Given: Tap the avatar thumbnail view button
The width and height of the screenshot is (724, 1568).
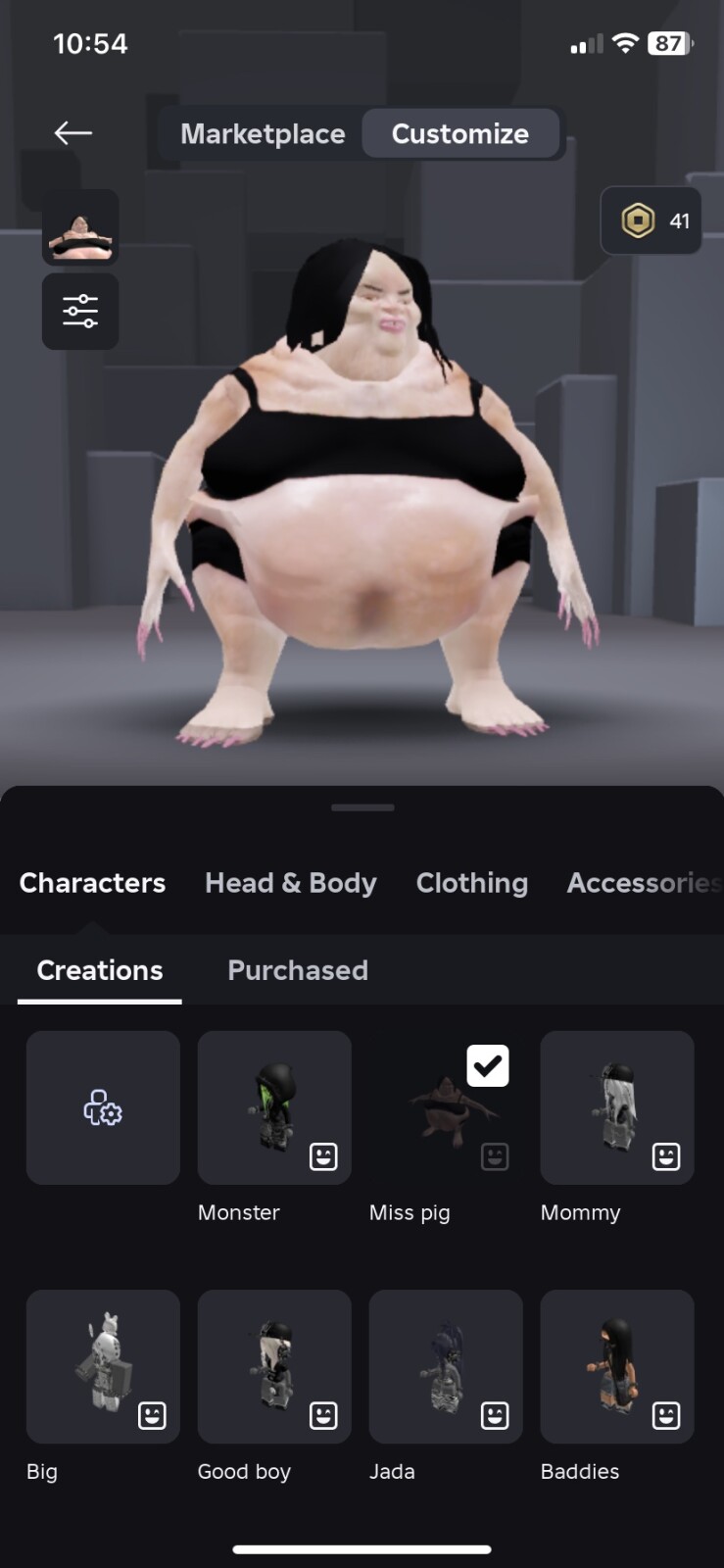Looking at the screenshot, I should [x=80, y=227].
